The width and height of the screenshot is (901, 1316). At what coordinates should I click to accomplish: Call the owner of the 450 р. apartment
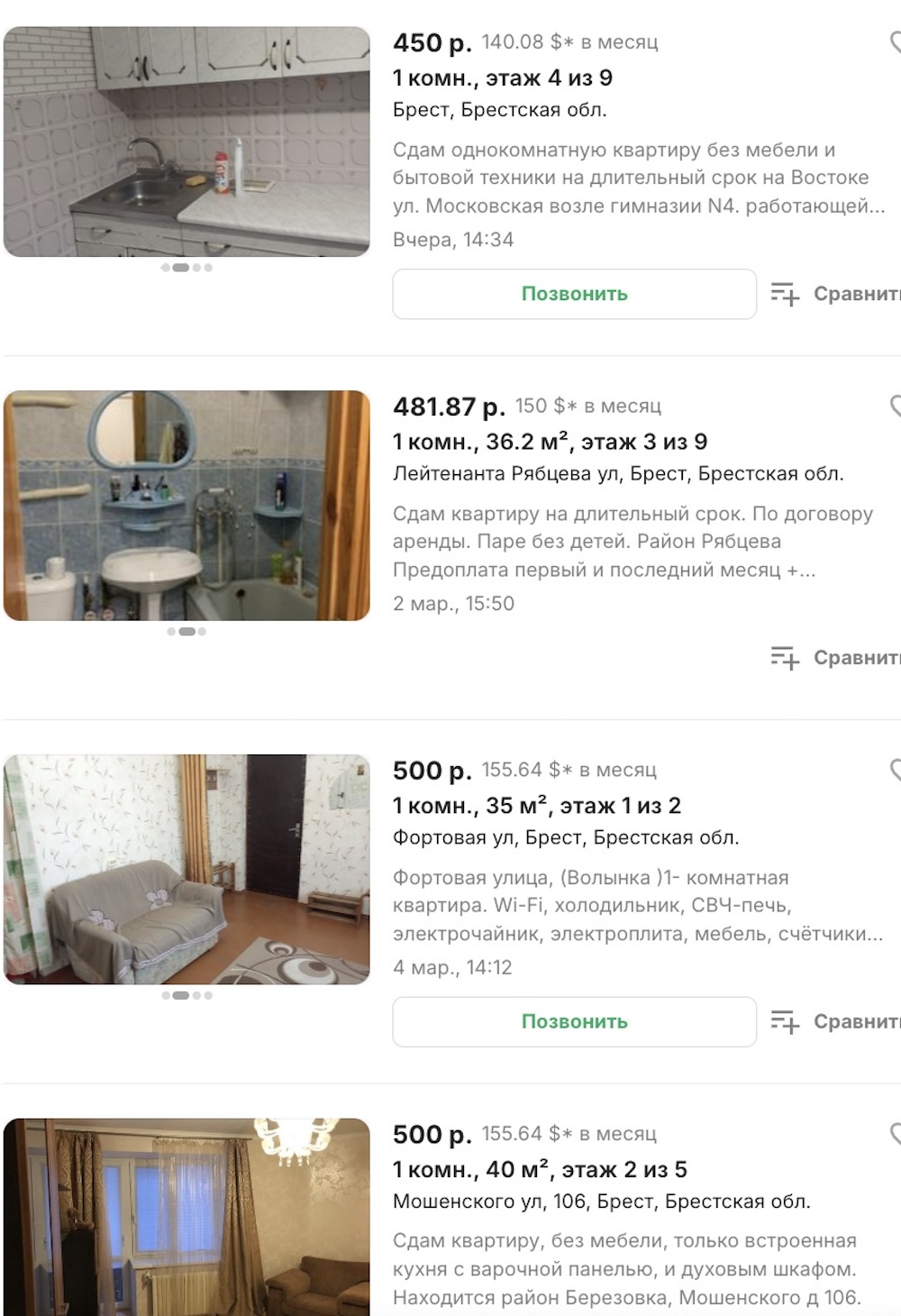[x=574, y=294]
